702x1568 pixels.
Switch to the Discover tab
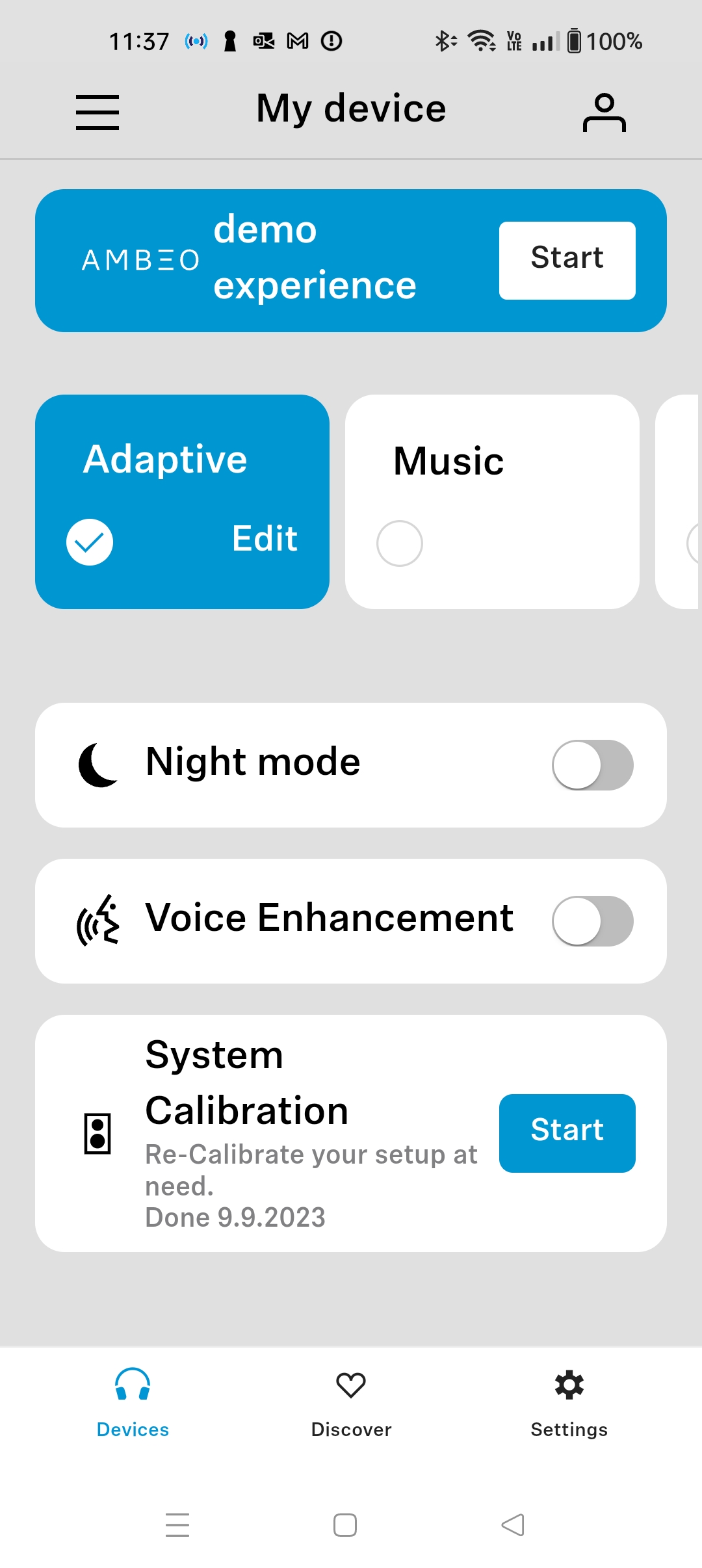click(351, 1403)
